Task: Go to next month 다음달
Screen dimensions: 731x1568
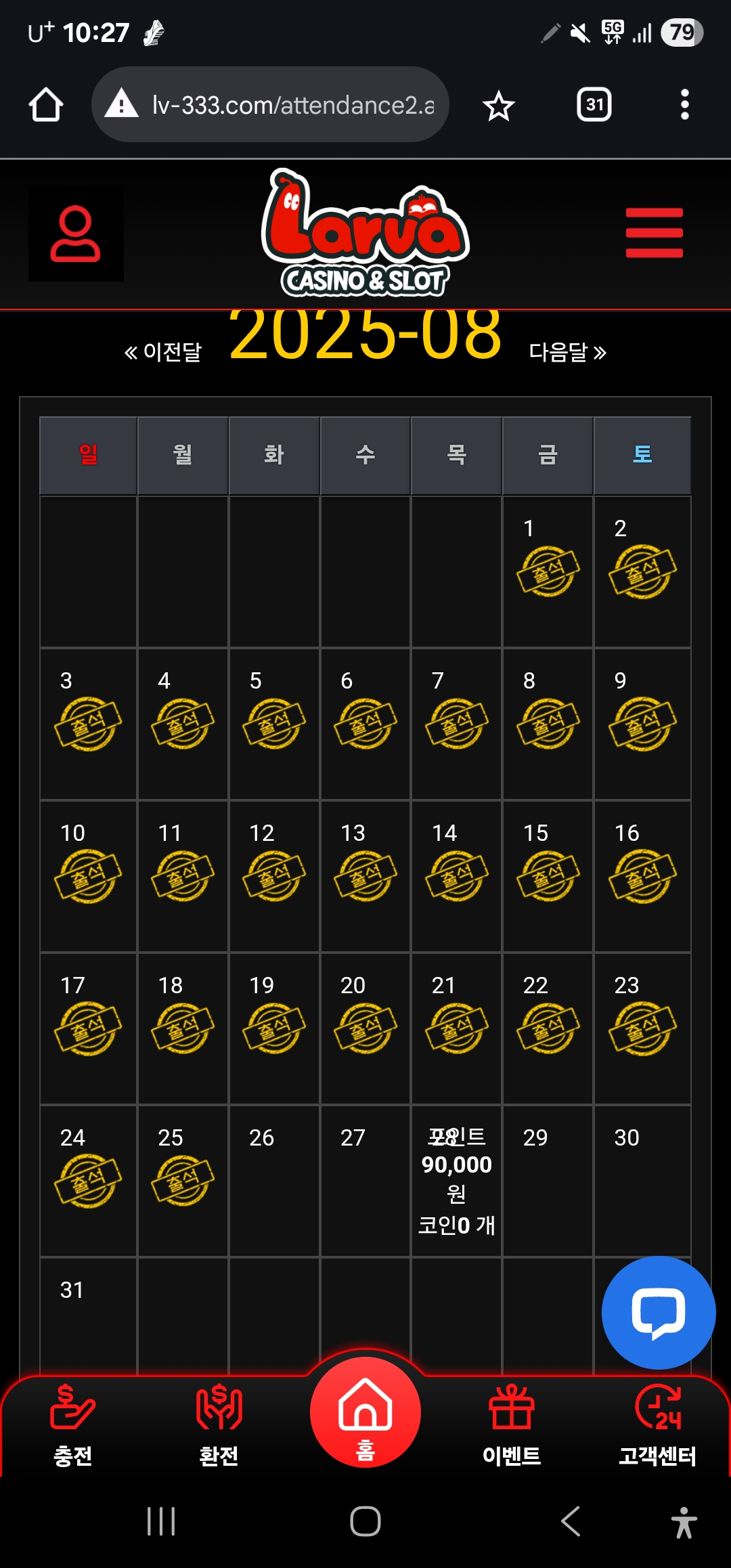Action: (567, 352)
